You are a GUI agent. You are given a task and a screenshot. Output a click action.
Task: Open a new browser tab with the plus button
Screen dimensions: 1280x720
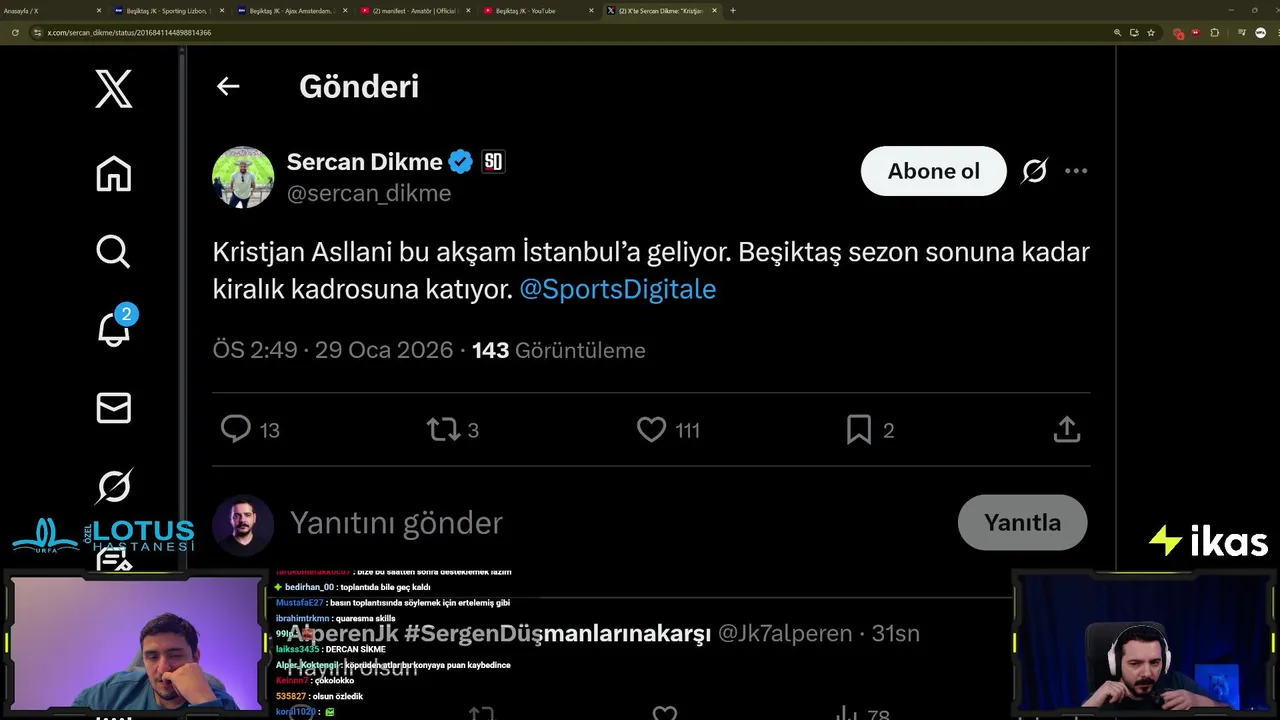tap(733, 11)
